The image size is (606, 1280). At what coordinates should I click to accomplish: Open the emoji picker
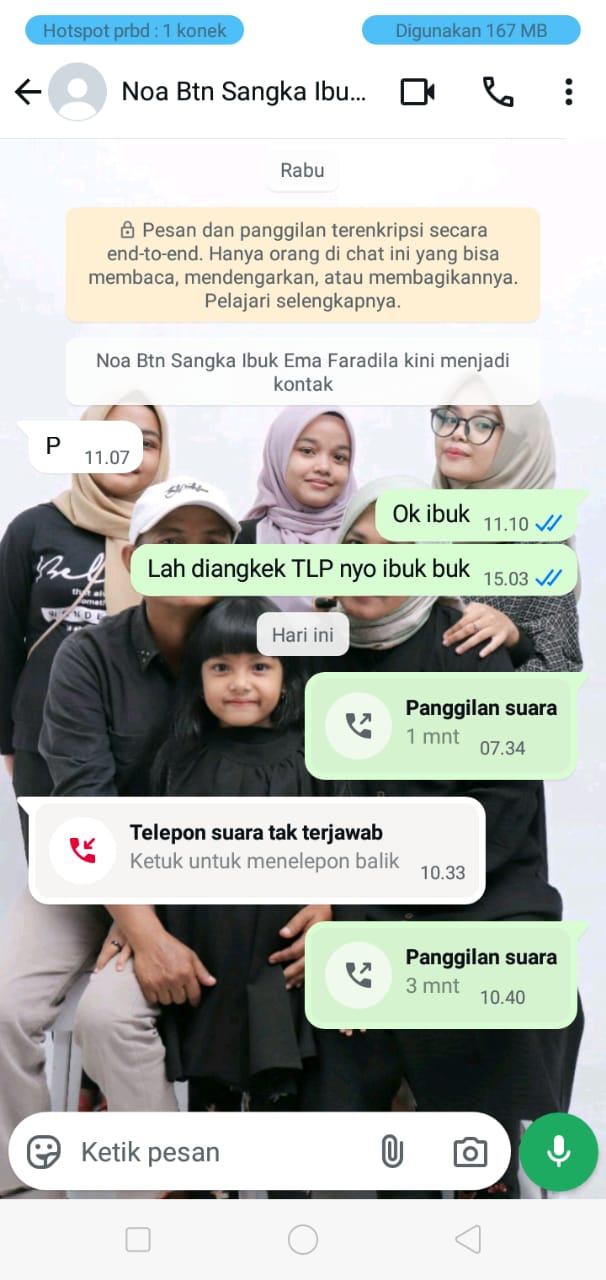[x=43, y=1152]
